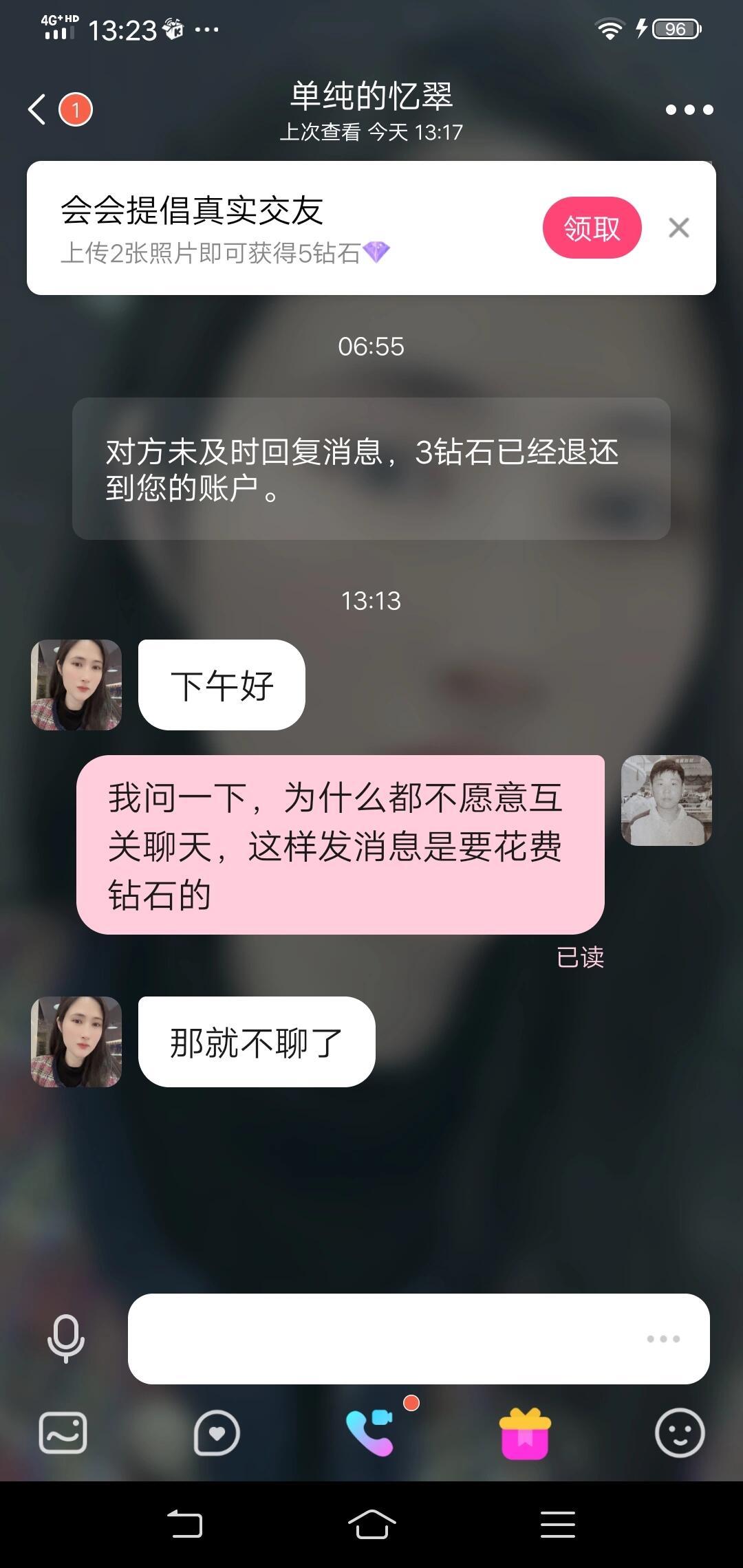Open the picture attachment icon
The width and height of the screenshot is (743, 1568).
pyautogui.click(x=63, y=1433)
